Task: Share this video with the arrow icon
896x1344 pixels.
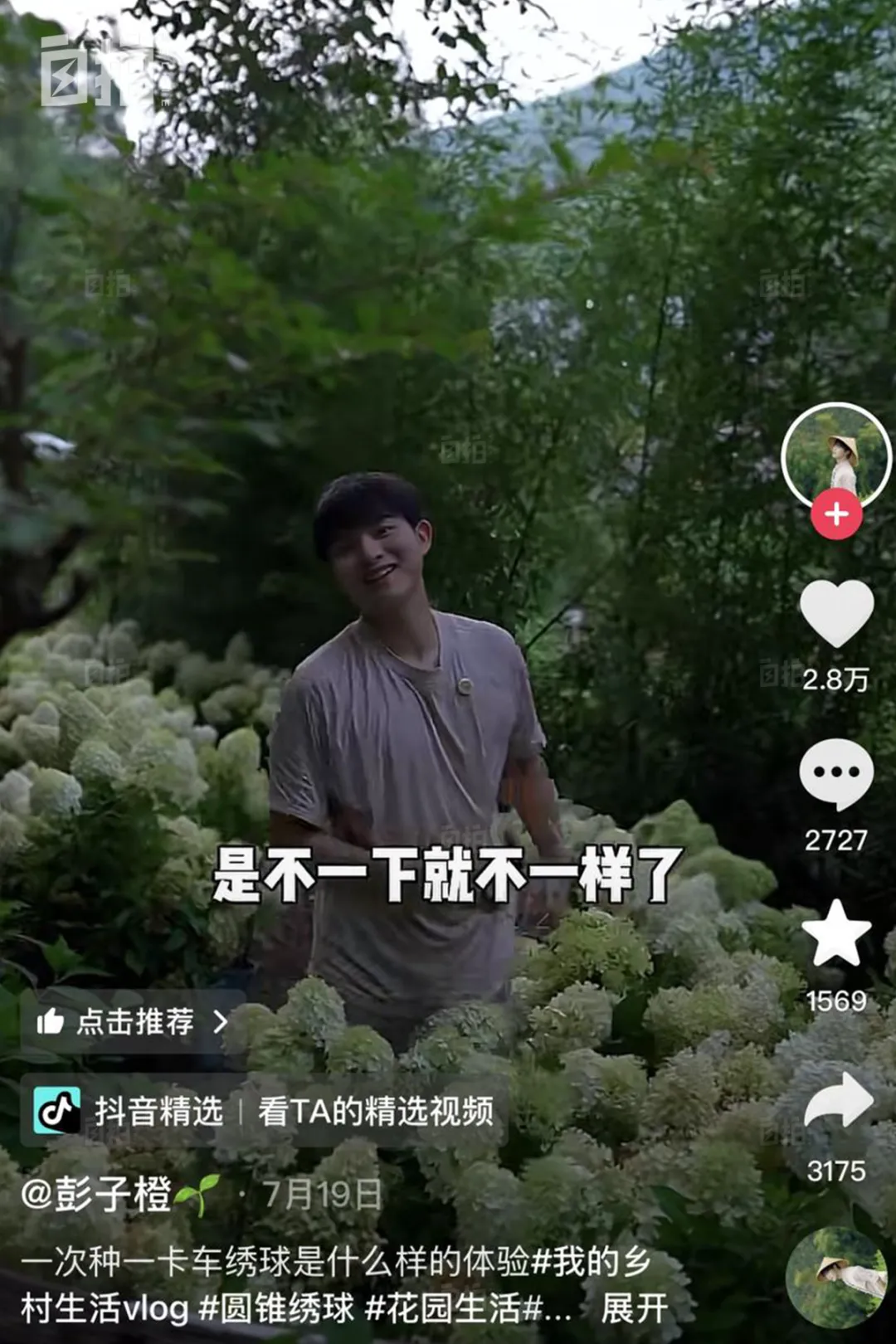Action: click(x=838, y=1100)
